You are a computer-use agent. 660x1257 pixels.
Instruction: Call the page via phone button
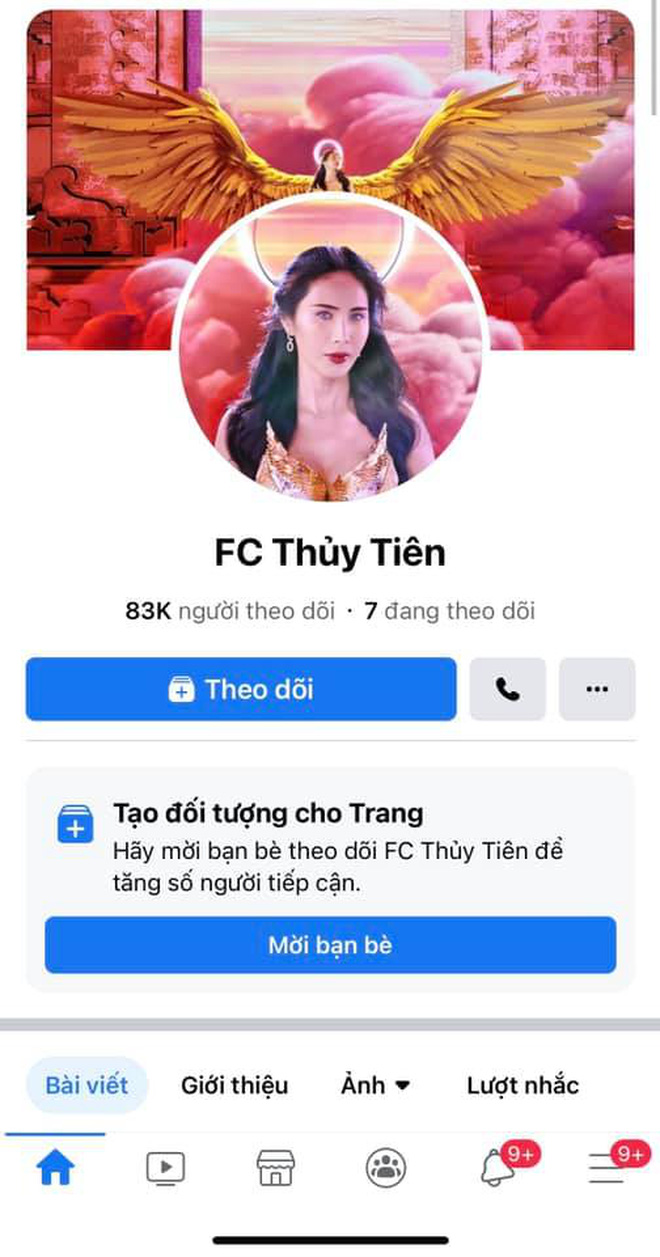(x=507, y=689)
